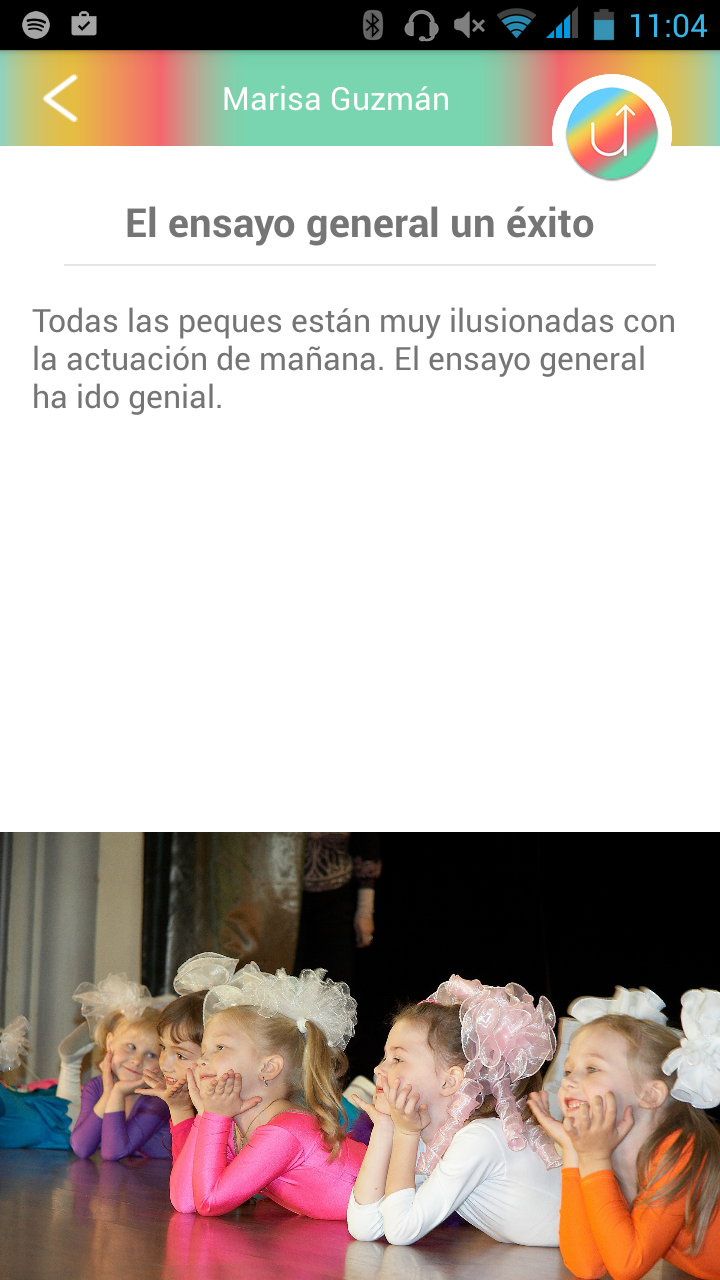Tap the round colorful U button
720x1280 pixels.
pyautogui.click(x=612, y=133)
